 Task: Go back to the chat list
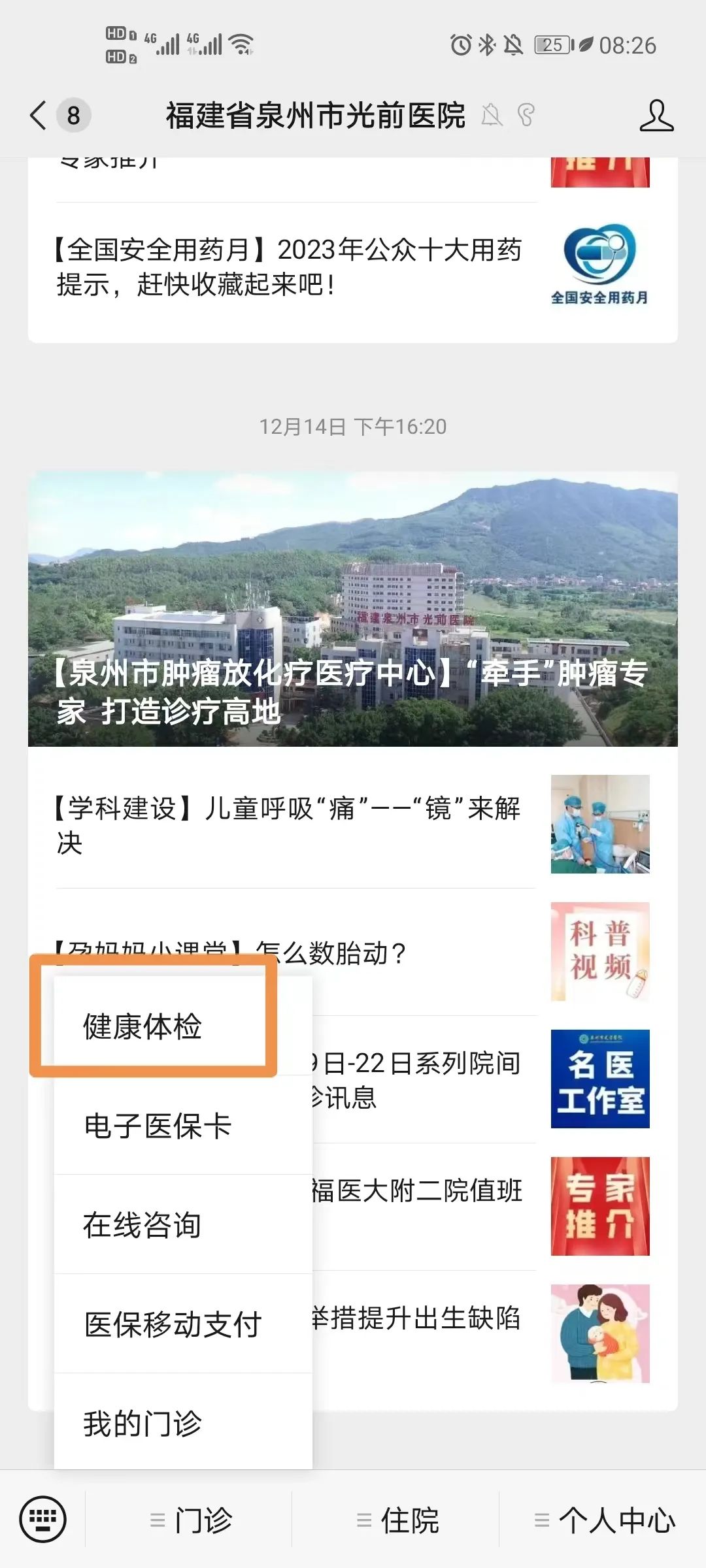pos(39,116)
